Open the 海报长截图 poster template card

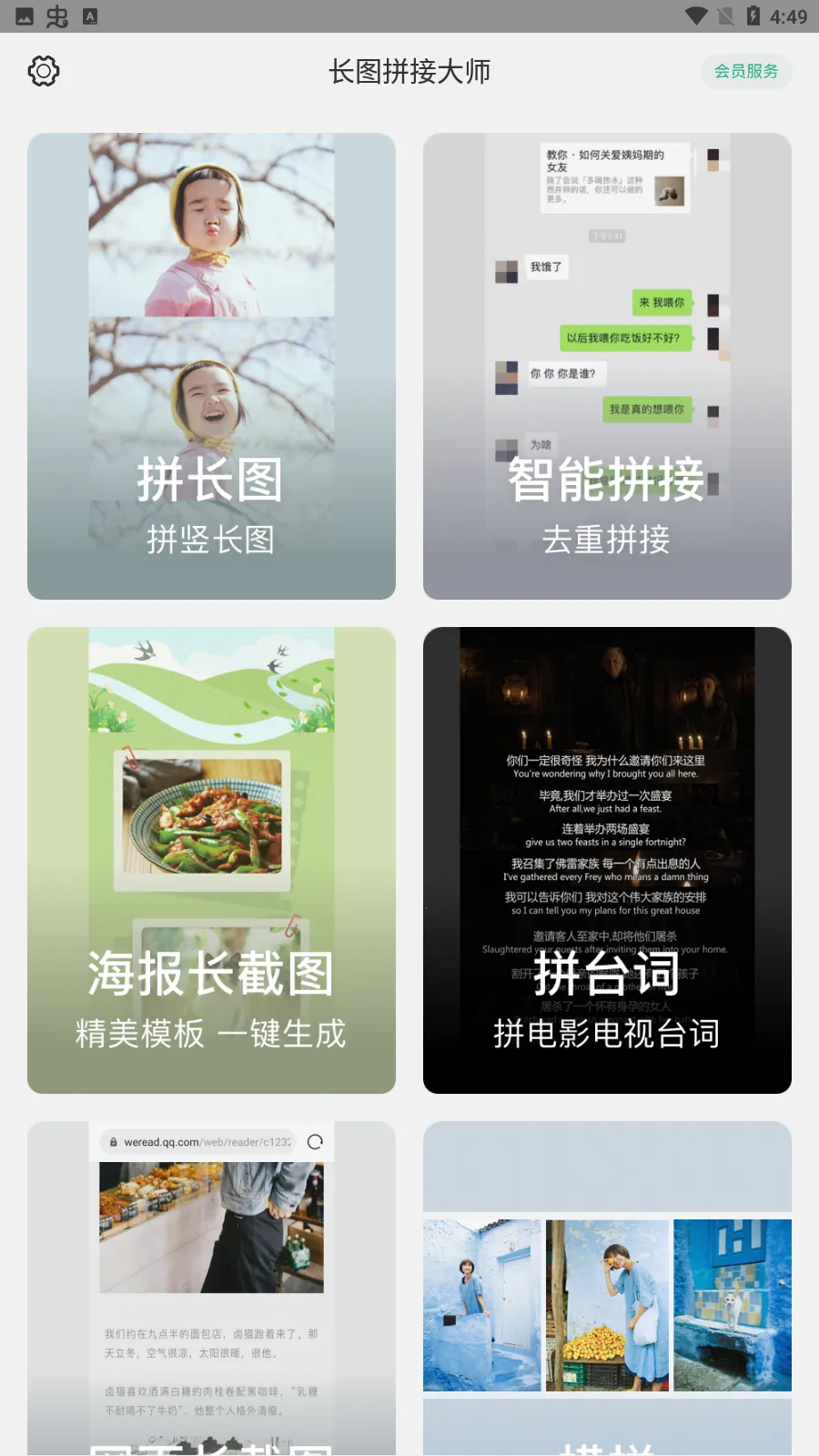pos(211,860)
